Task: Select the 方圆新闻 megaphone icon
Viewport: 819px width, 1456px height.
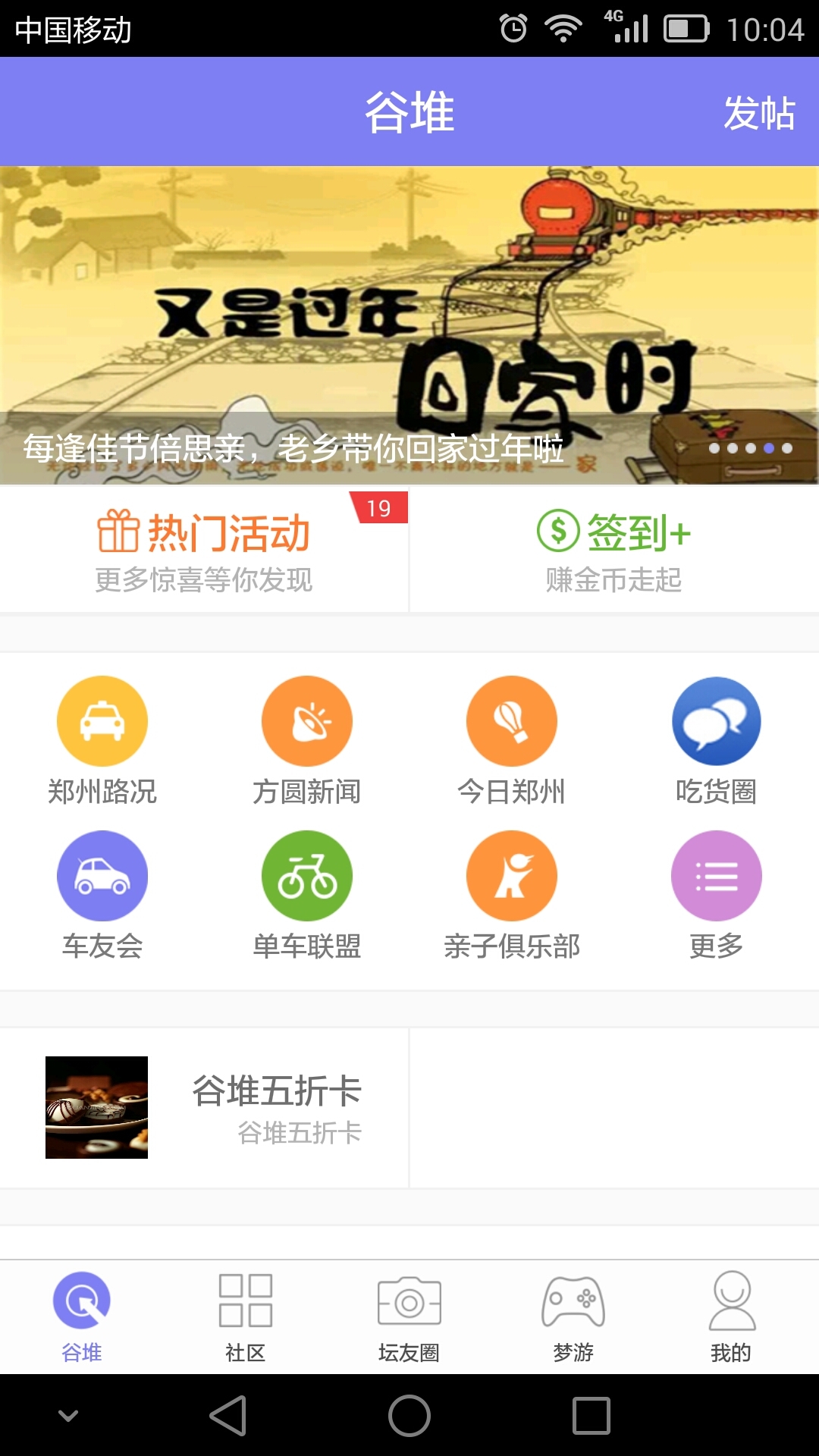Action: 306,720
